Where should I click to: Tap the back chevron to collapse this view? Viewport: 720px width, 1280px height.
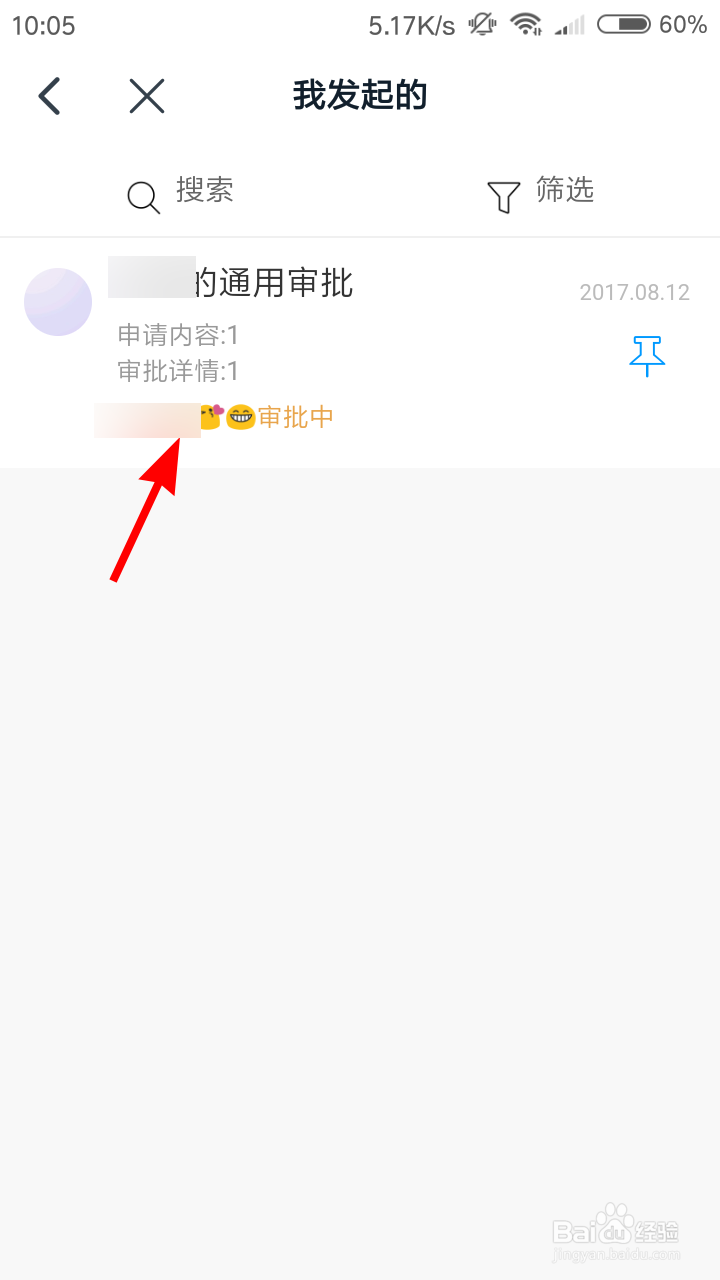[x=49, y=95]
